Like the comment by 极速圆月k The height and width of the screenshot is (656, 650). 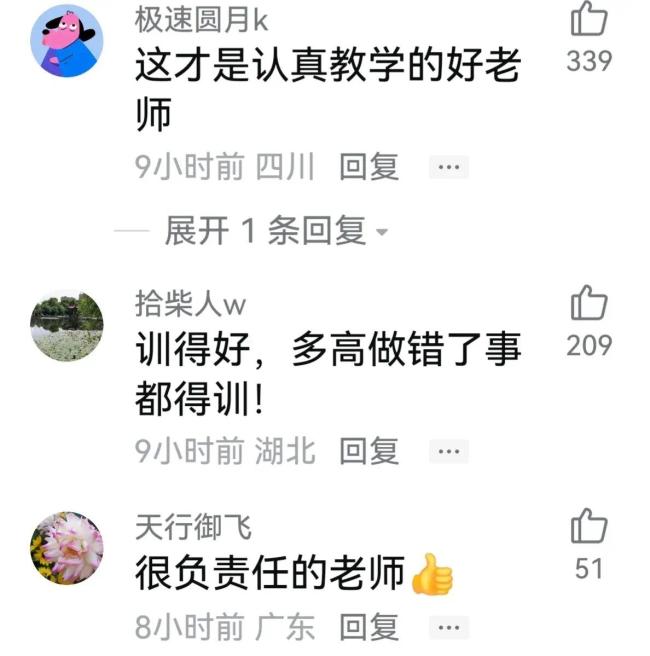coord(589,20)
